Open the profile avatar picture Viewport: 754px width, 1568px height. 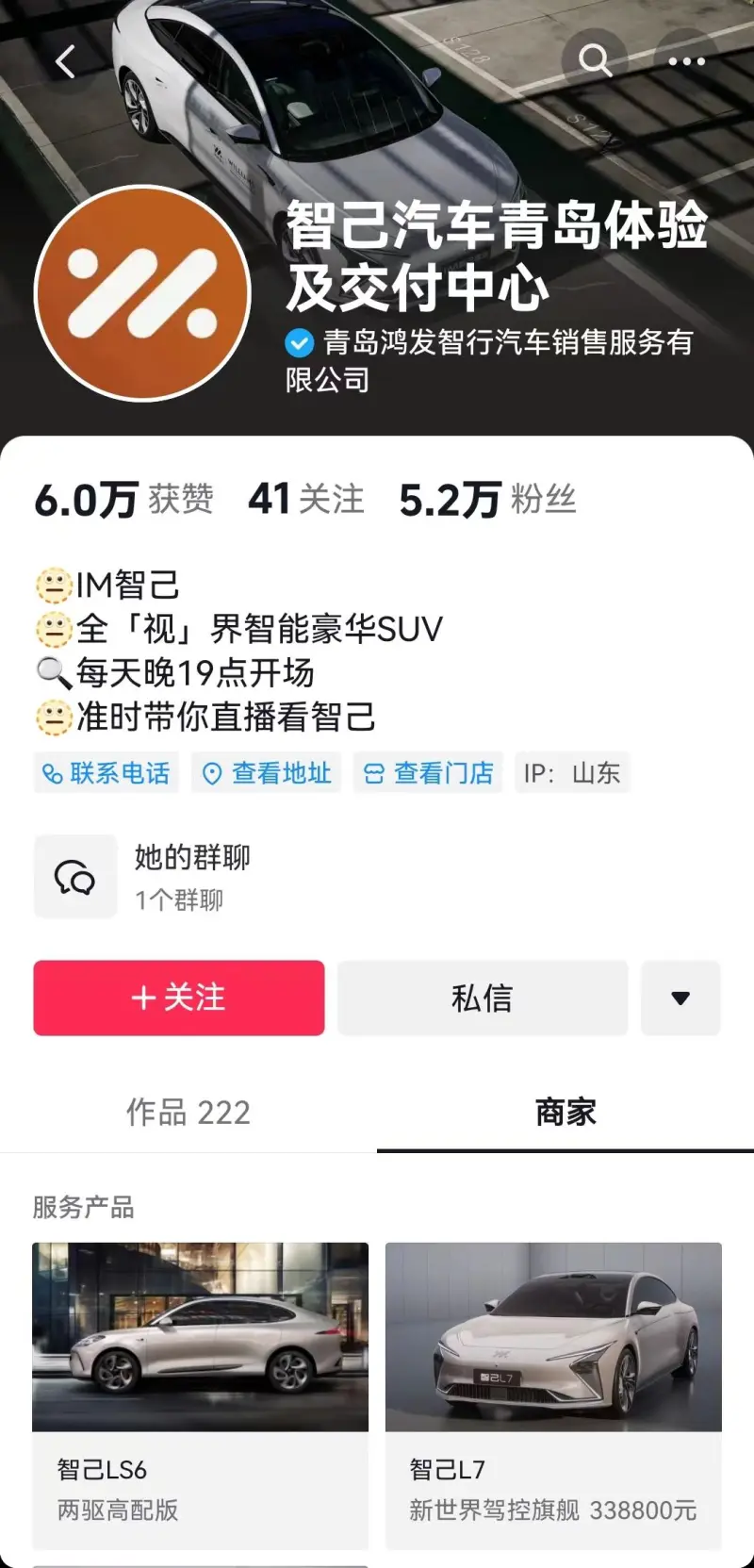(x=142, y=293)
